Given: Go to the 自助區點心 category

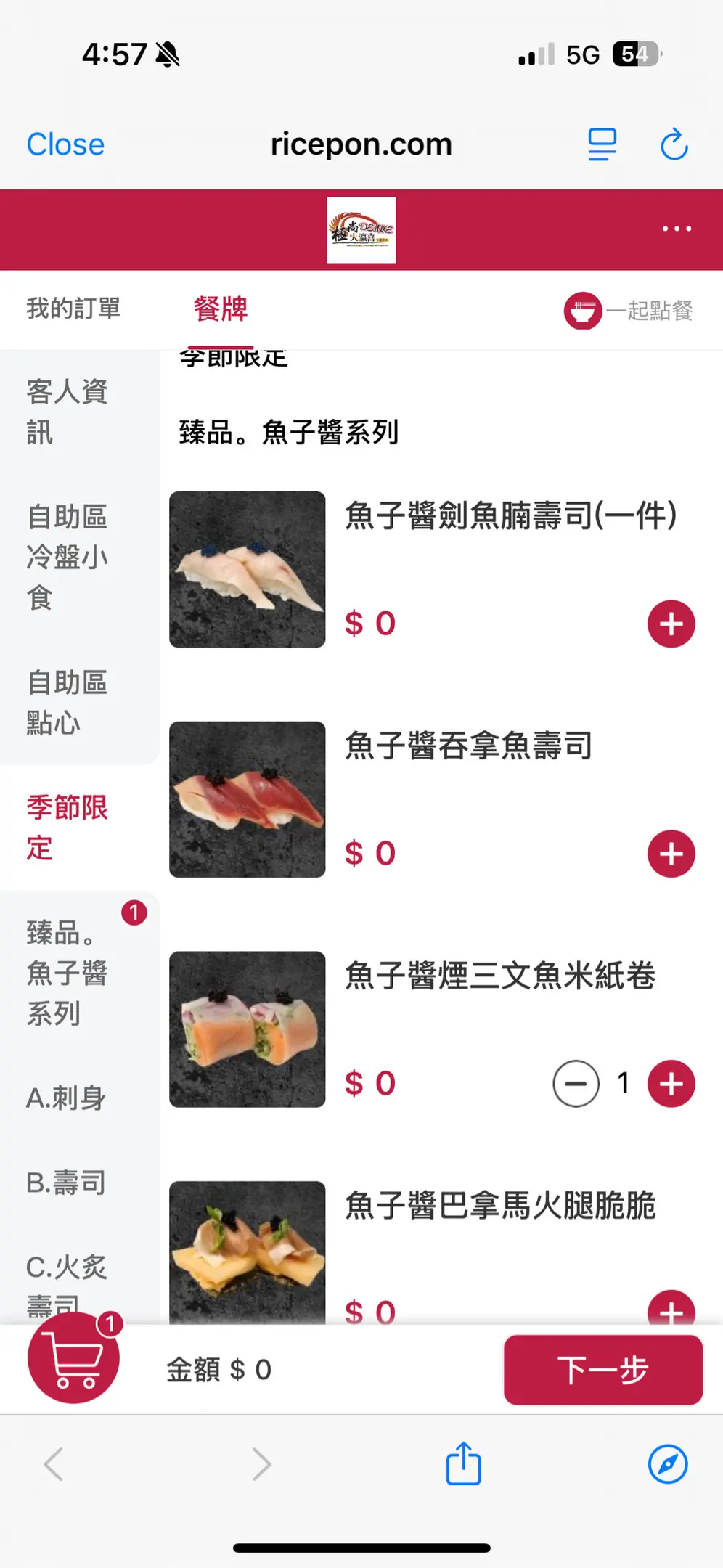Looking at the screenshot, I should tap(68, 702).
